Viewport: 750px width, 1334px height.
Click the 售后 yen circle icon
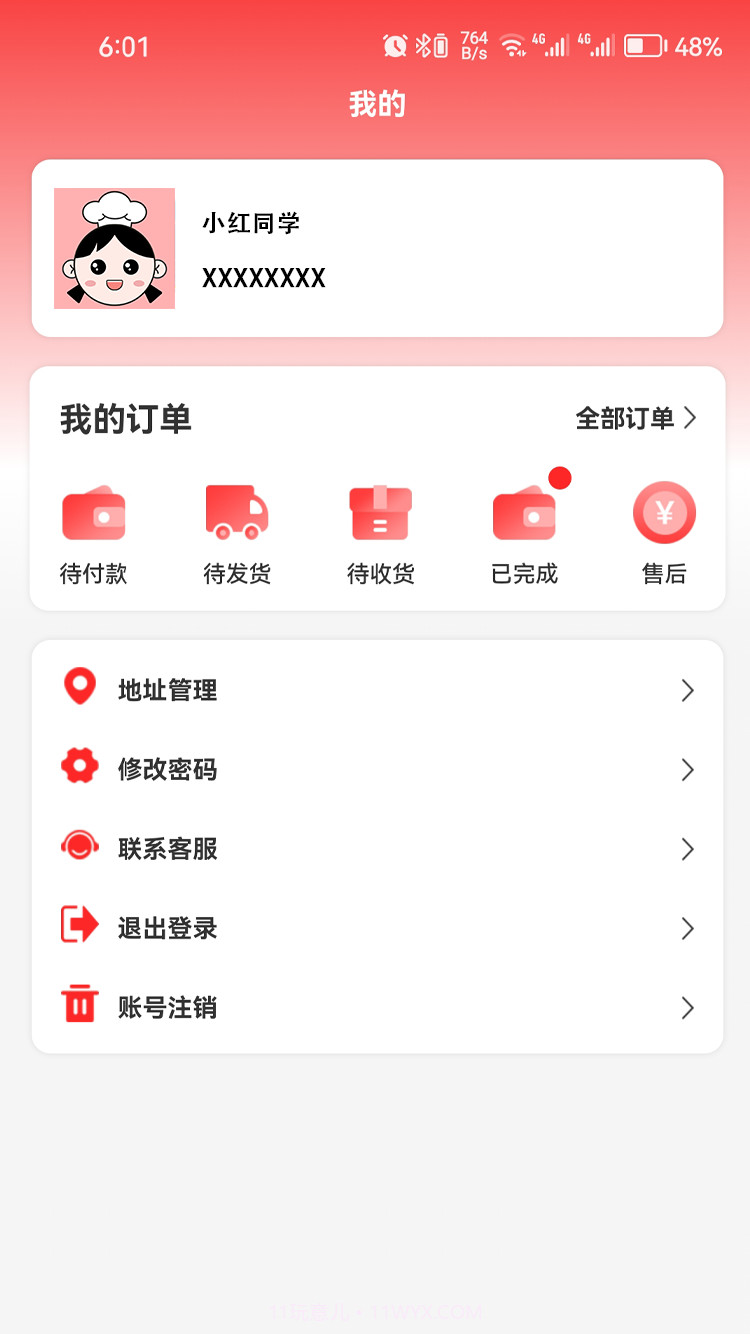(x=664, y=512)
